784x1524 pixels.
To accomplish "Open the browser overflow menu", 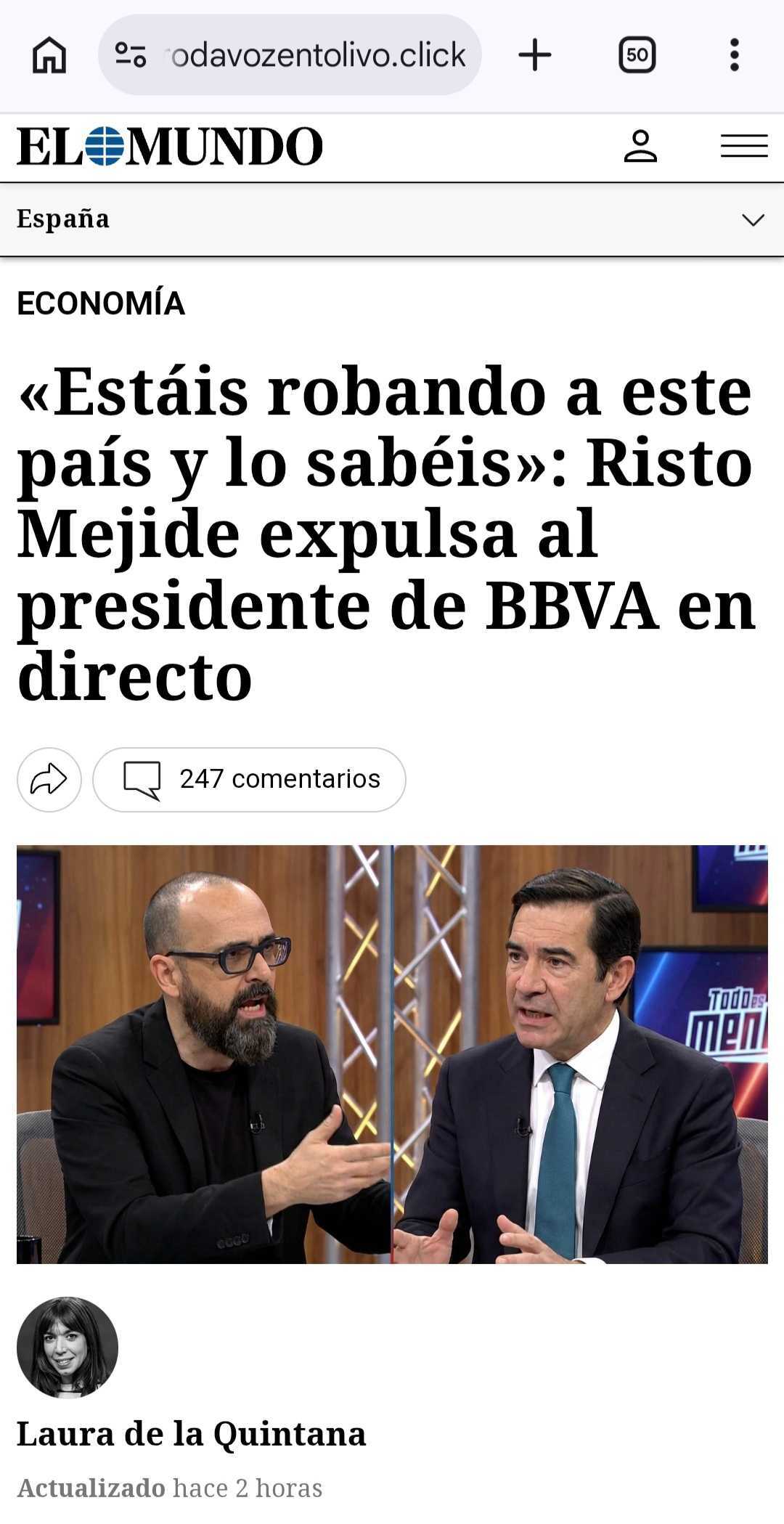I will [x=734, y=55].
